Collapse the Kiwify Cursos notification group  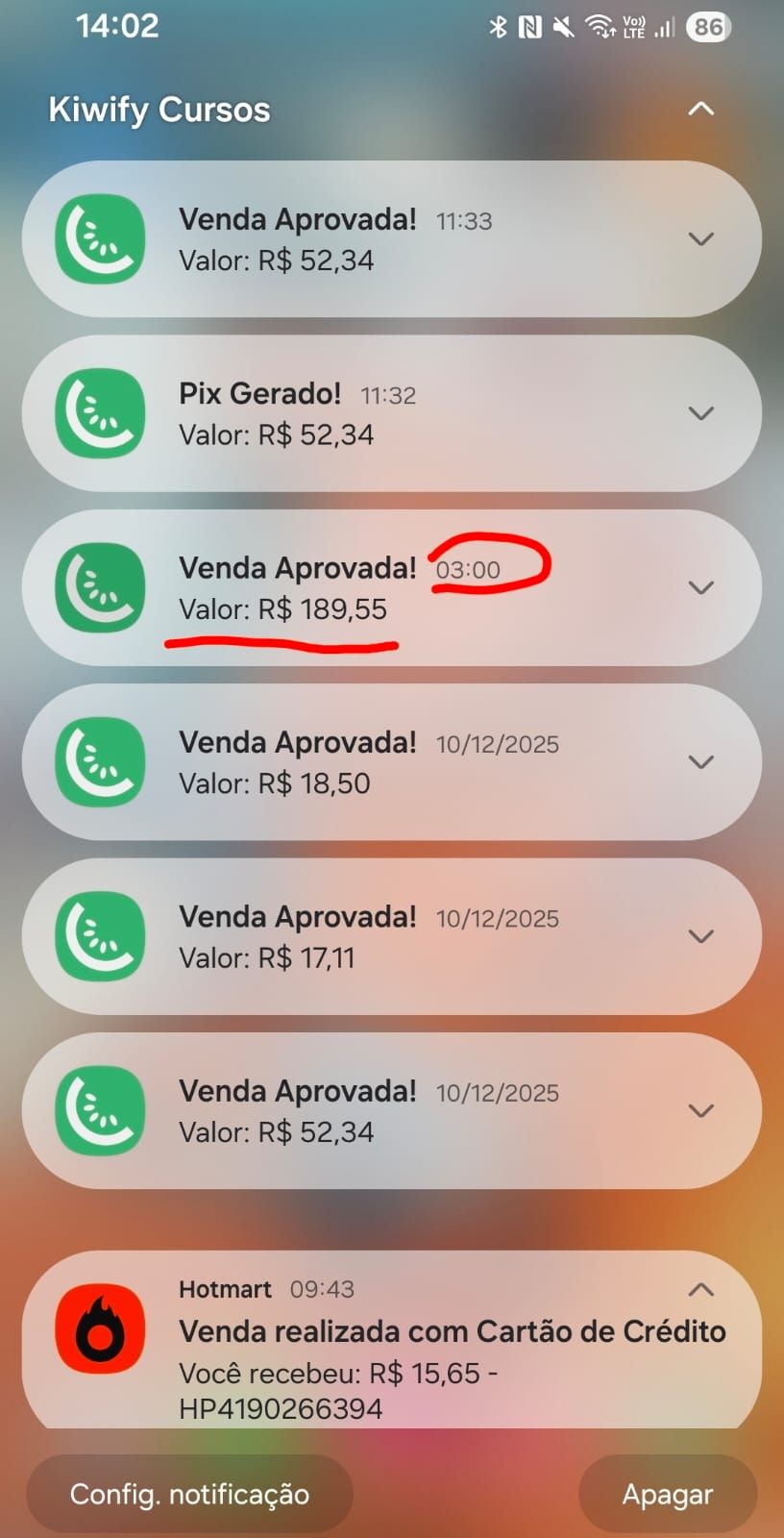(701, 109)
